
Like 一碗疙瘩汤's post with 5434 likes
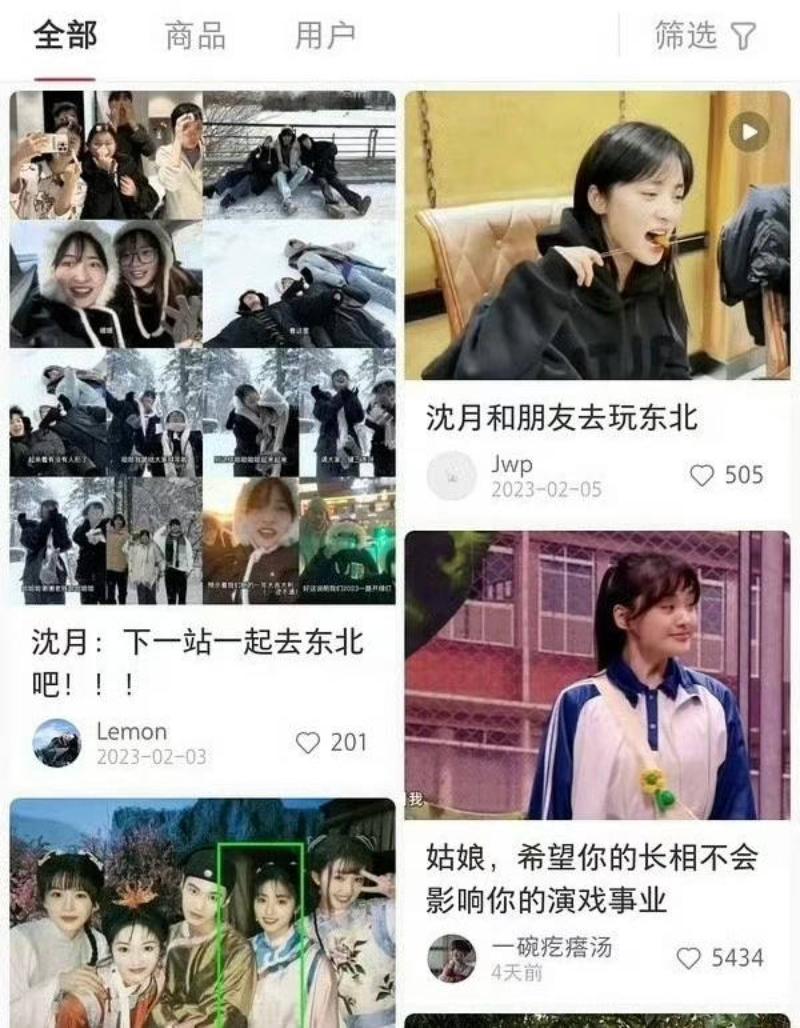coord(689,958)
